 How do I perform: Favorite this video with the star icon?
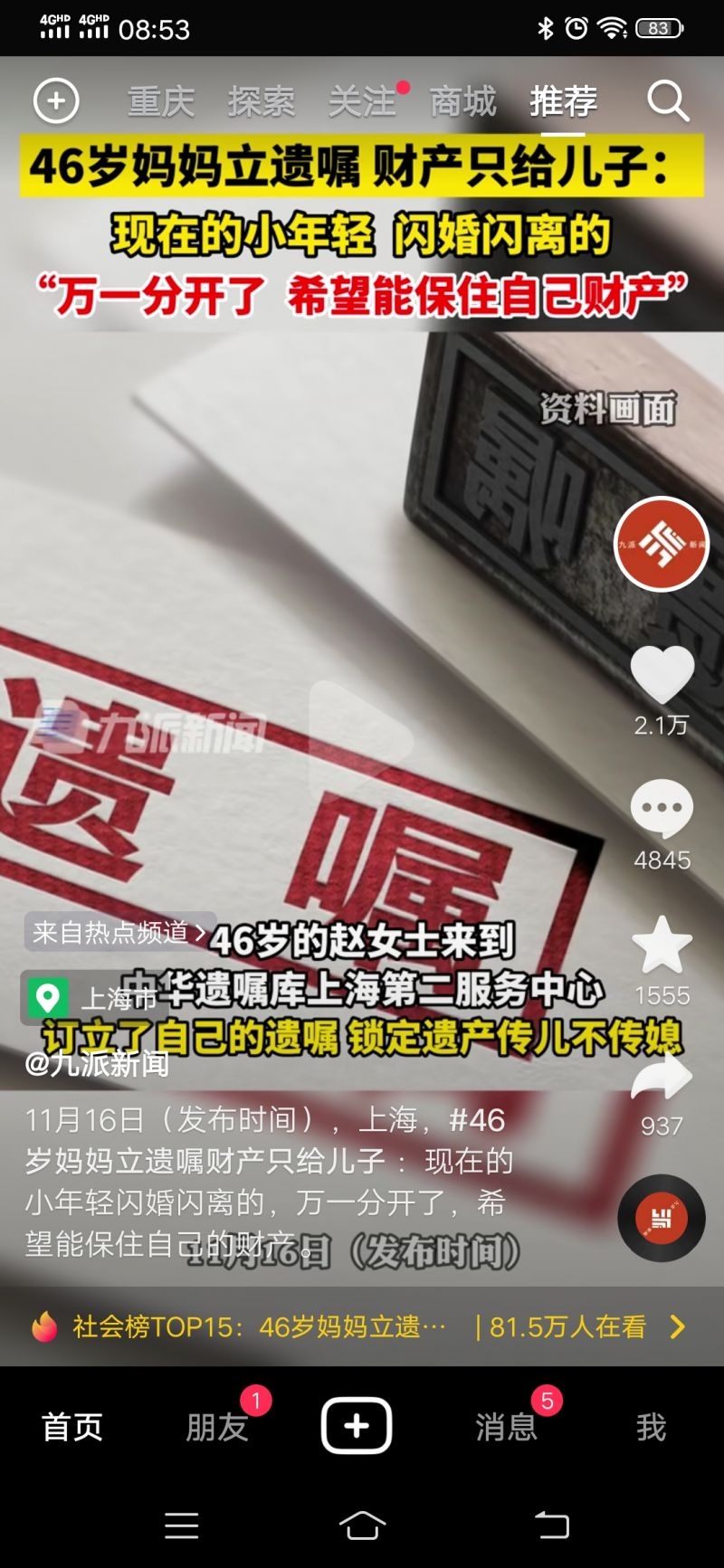click(x=662, y=946)
